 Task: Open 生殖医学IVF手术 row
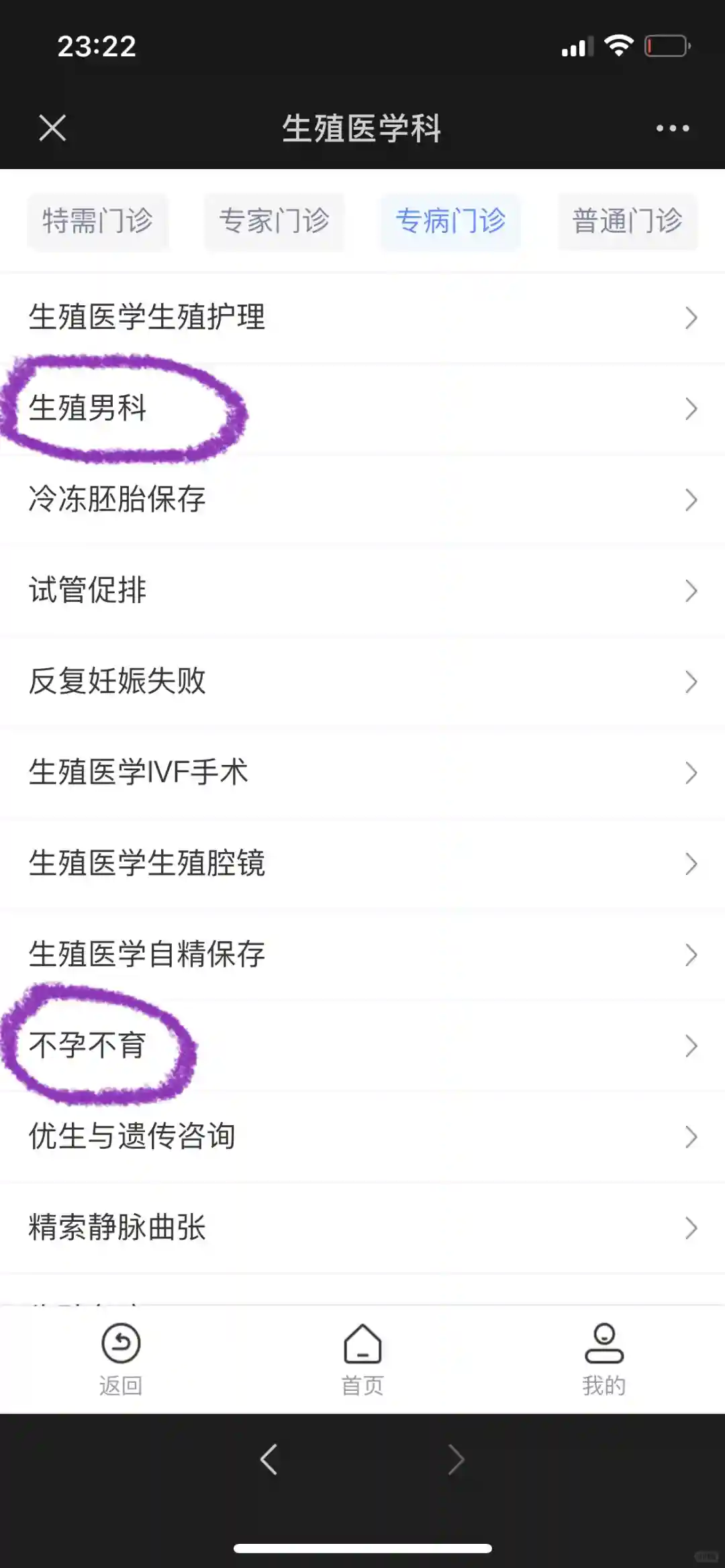coord(362,773)
